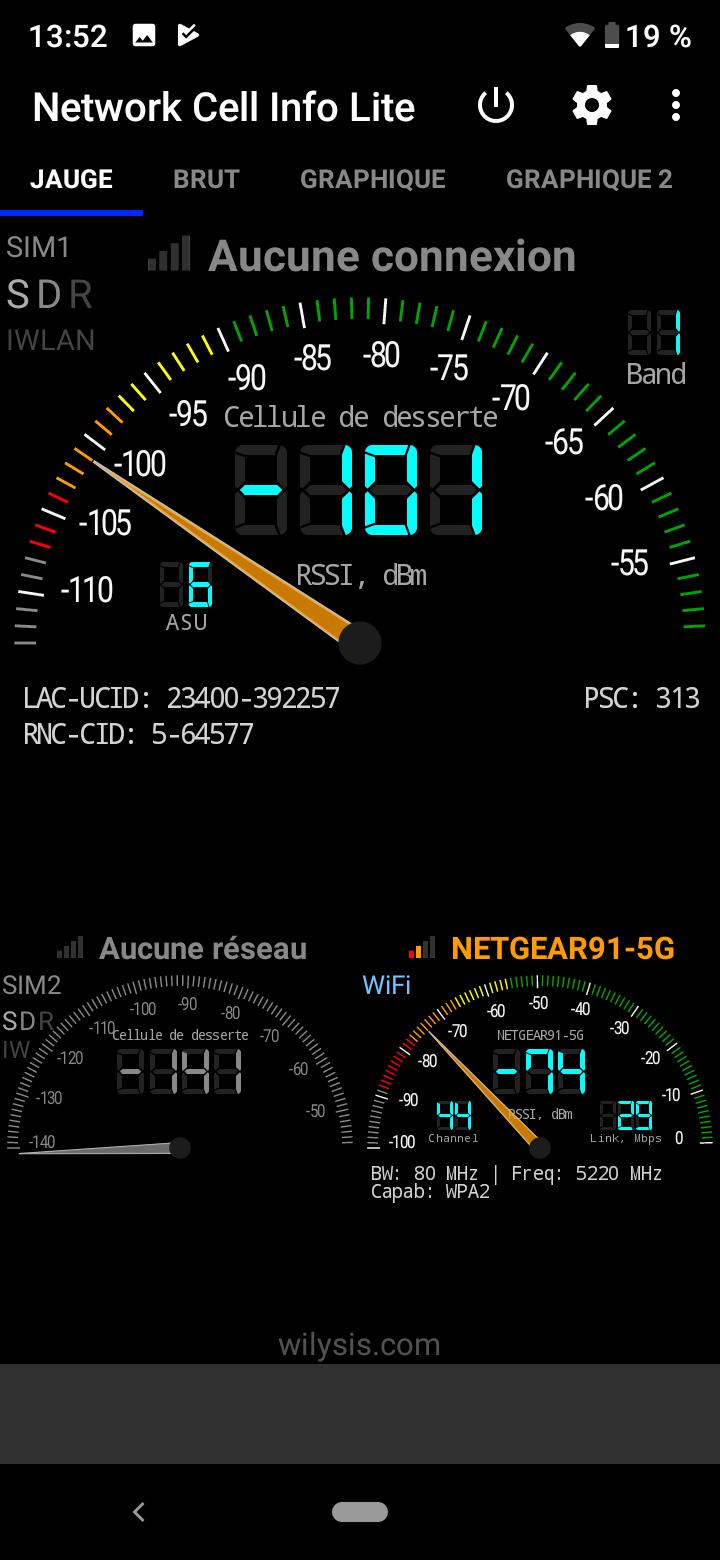Go back with the system back button
This screenshot has height=1560, width=720.
139,1512
